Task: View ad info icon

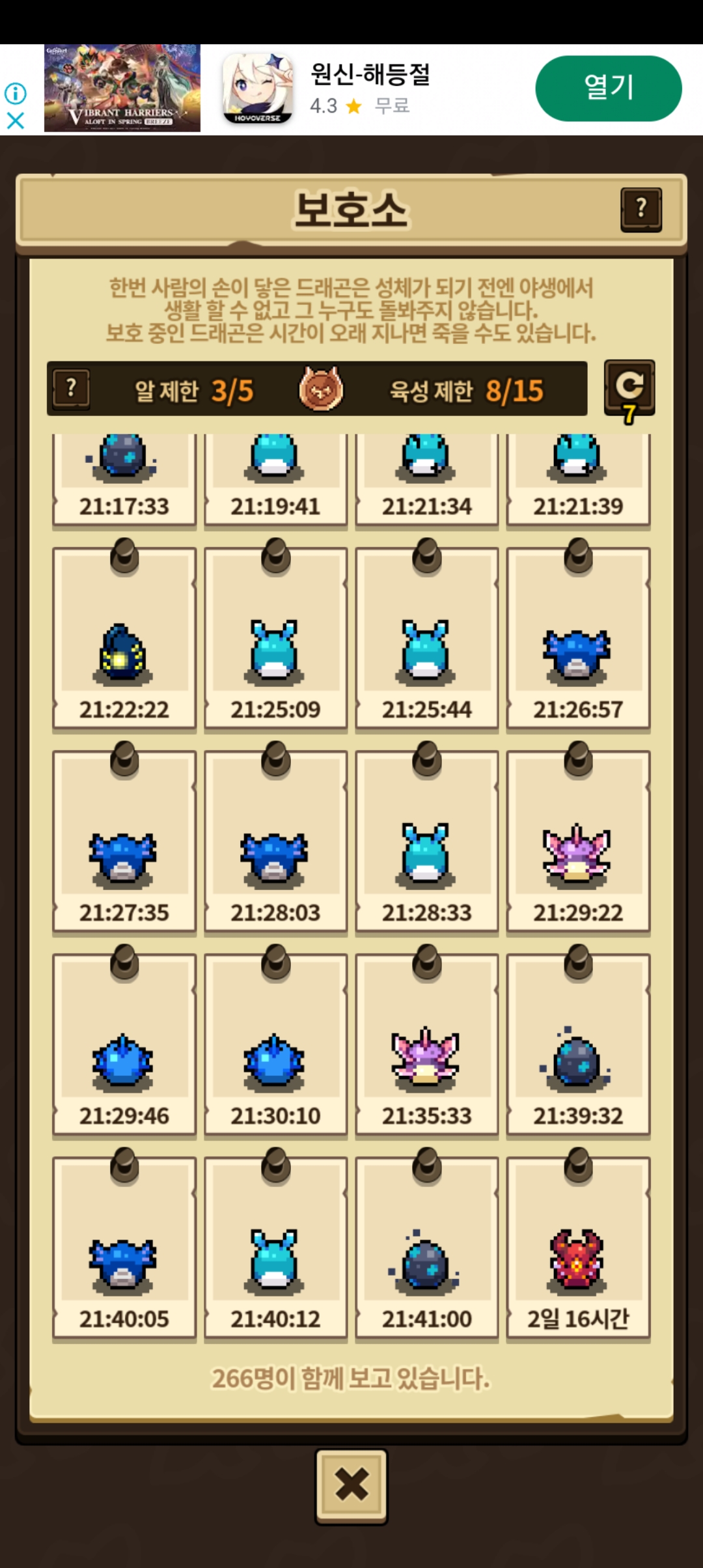Action: (16, 94)
